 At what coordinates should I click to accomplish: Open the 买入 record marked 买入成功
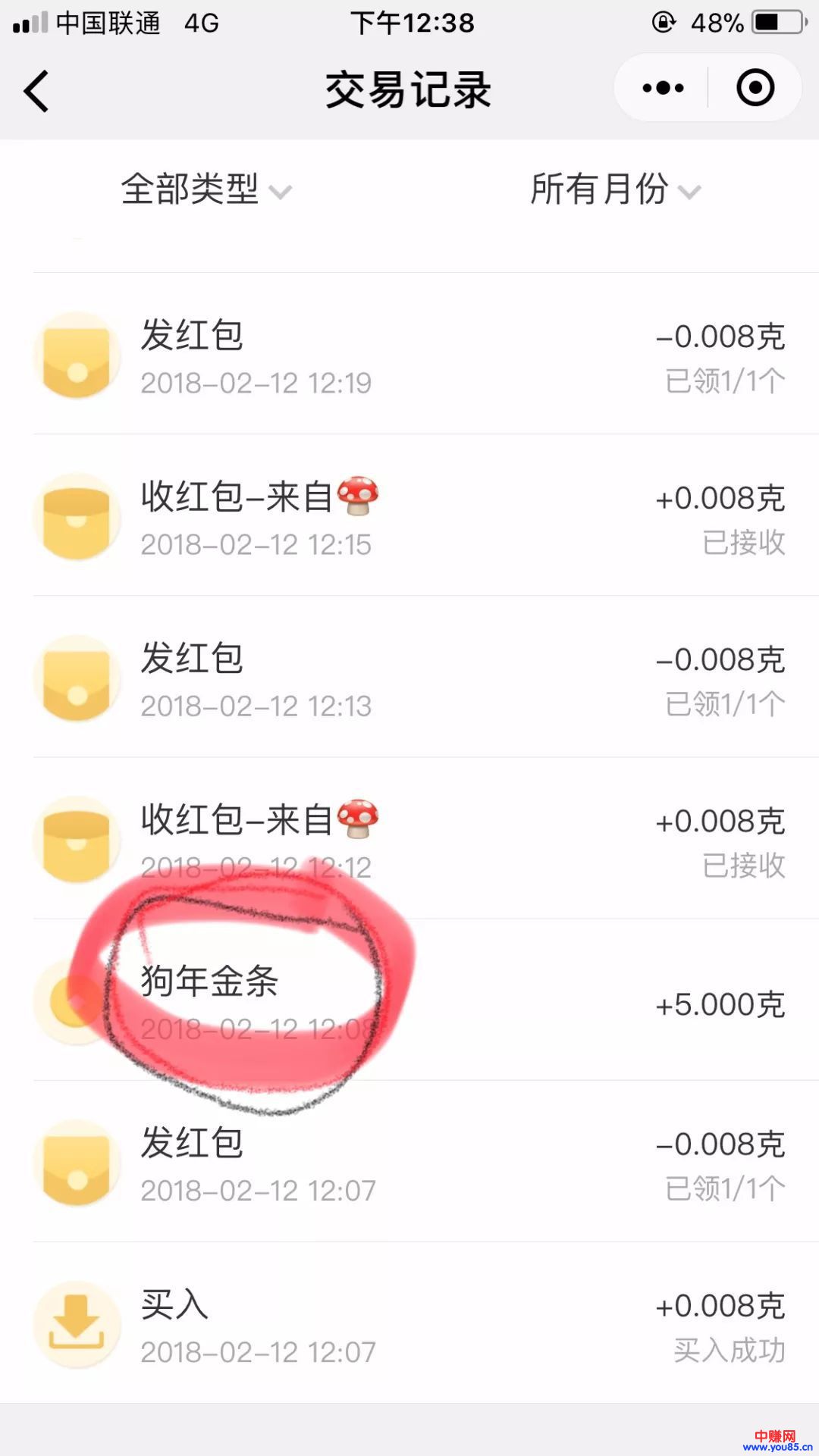point(409,1325)
